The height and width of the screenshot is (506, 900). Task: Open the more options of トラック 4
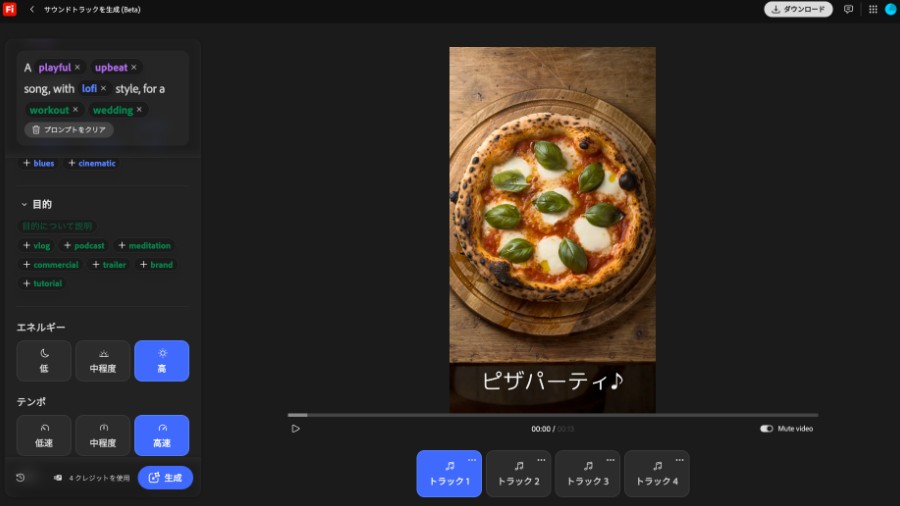click(680, 460)
